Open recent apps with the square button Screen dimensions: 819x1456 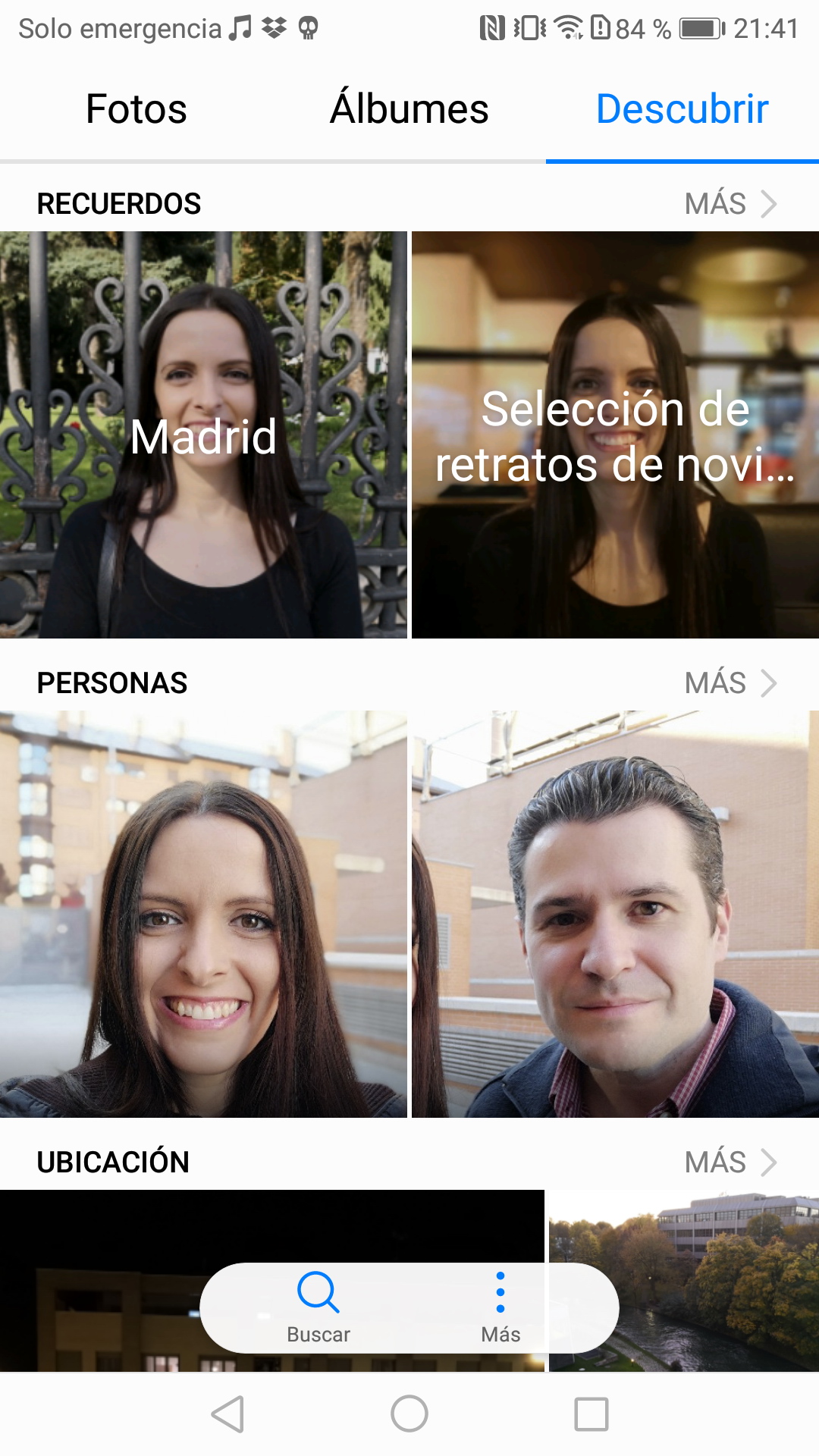coord(591,1414)
